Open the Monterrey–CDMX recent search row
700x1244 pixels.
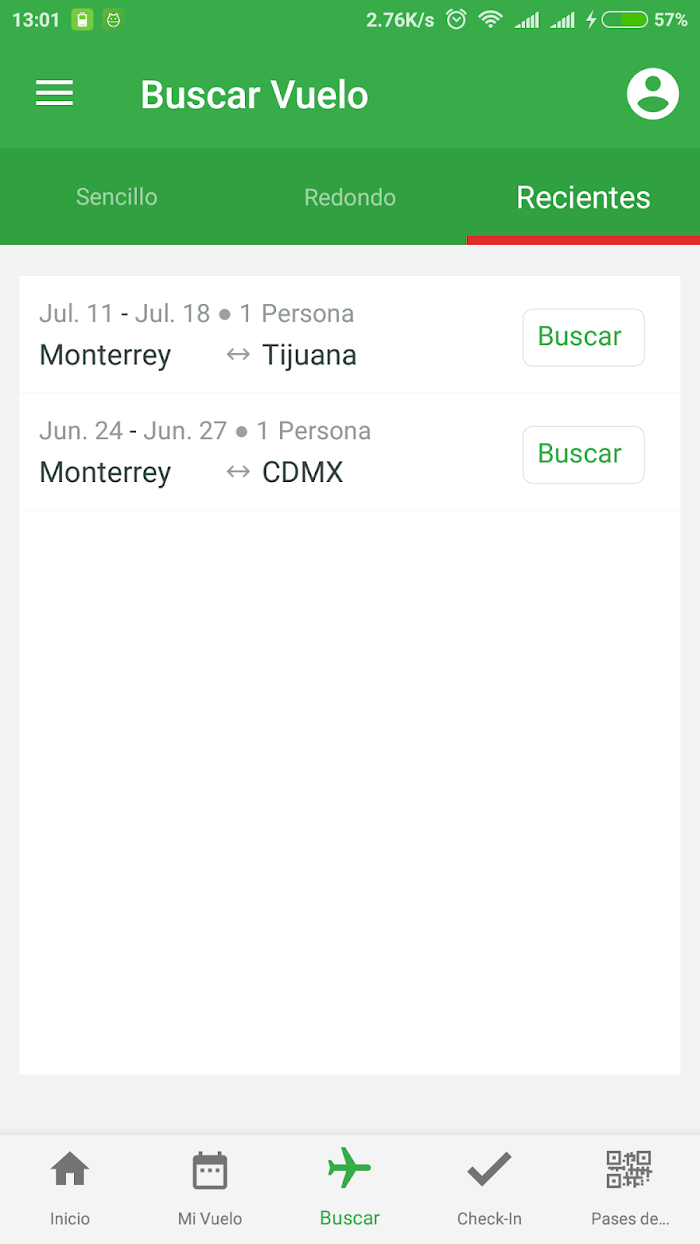click(350, 452)
